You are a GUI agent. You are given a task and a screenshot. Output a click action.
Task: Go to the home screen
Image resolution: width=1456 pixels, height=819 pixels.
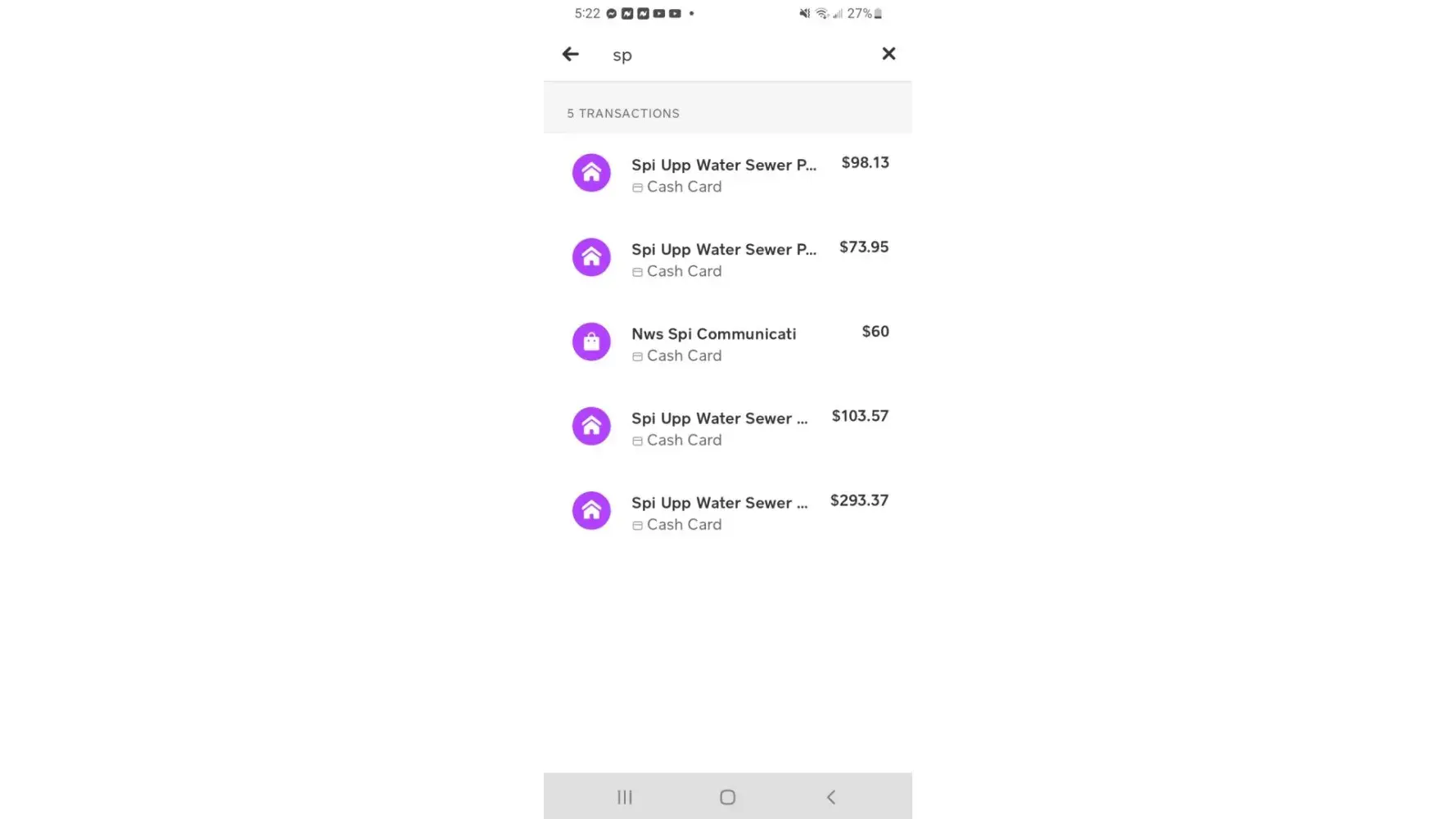(727, 797)
